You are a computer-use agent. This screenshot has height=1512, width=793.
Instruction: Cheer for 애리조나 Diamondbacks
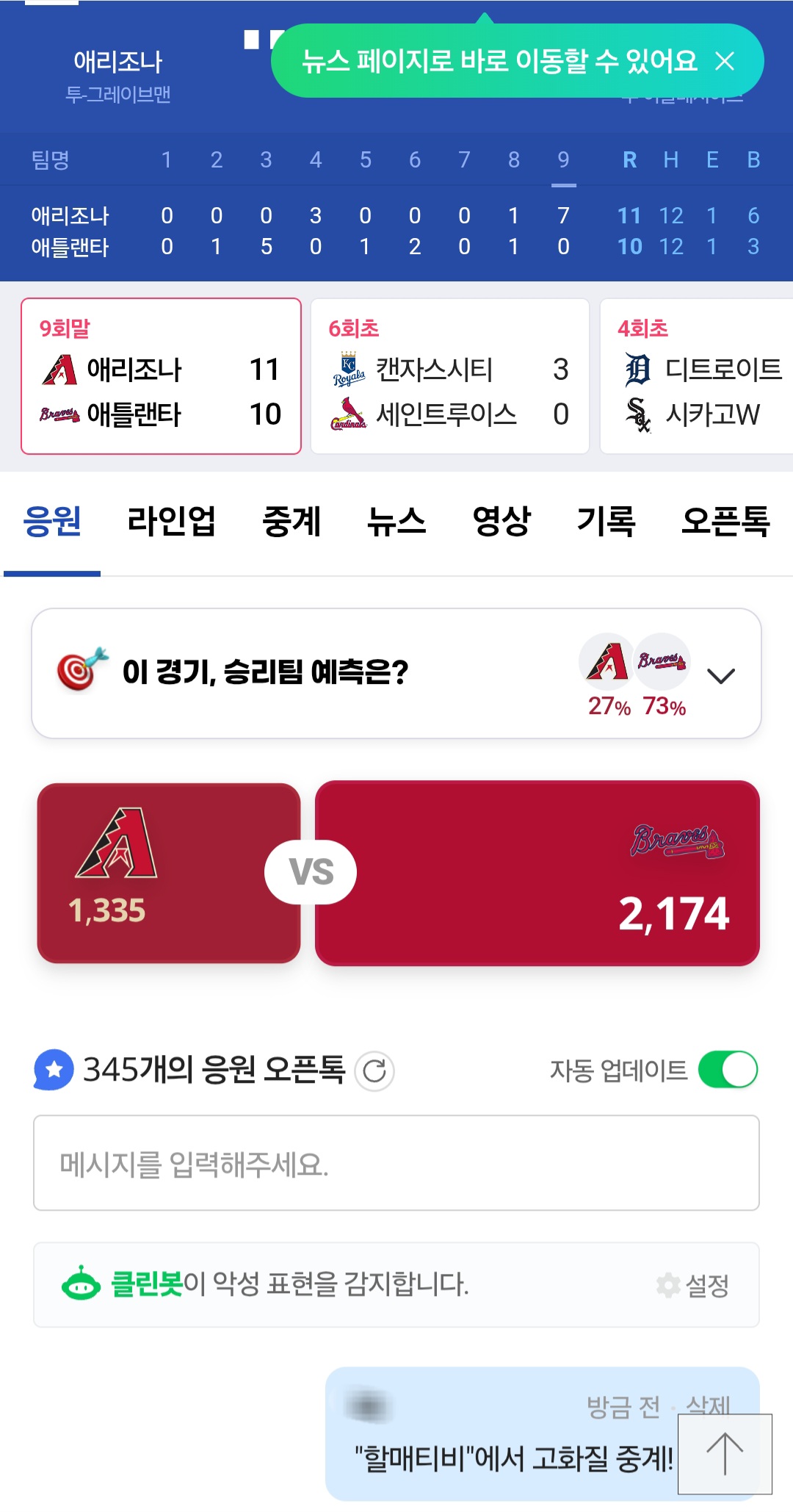(169, 872)
